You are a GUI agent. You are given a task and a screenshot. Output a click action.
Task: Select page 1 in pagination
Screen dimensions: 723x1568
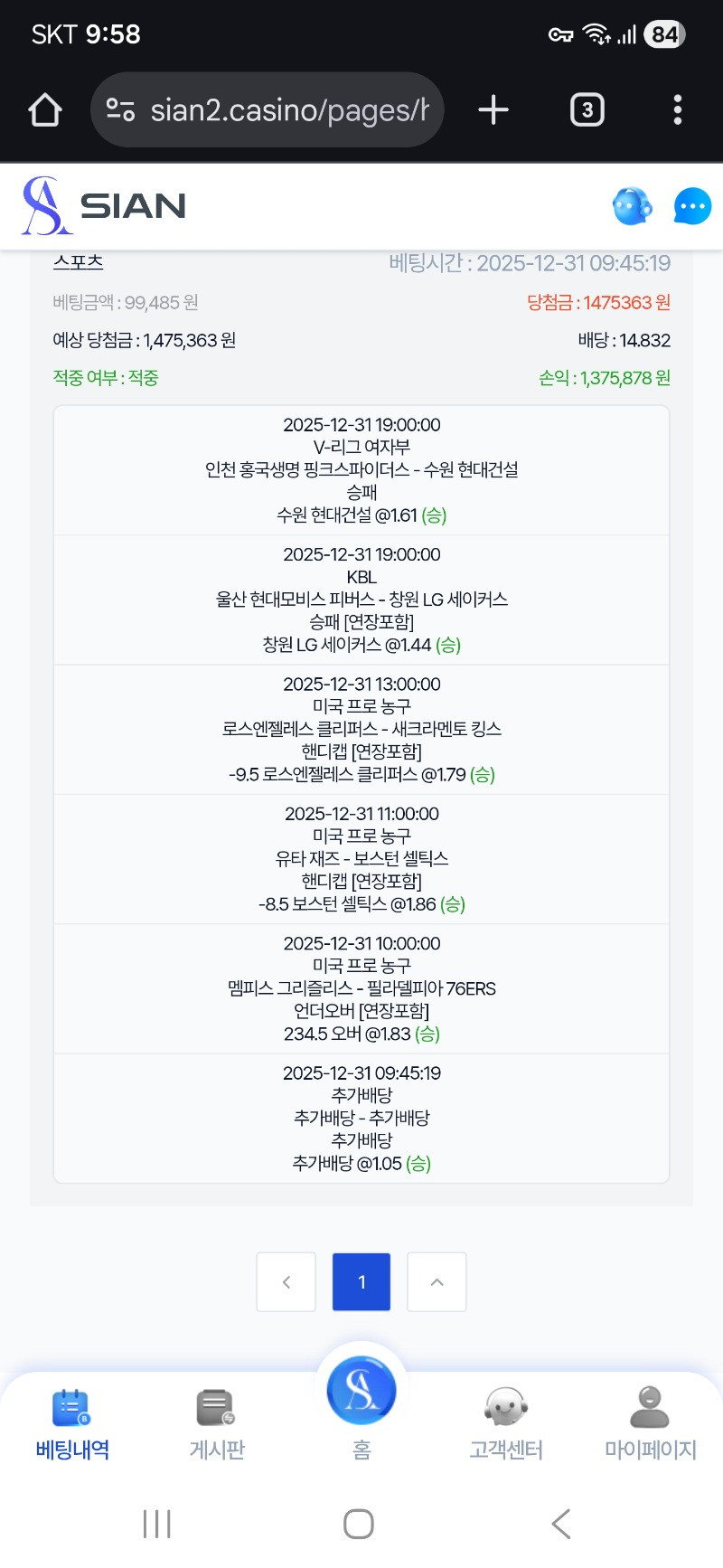(x=361, y=1281)
